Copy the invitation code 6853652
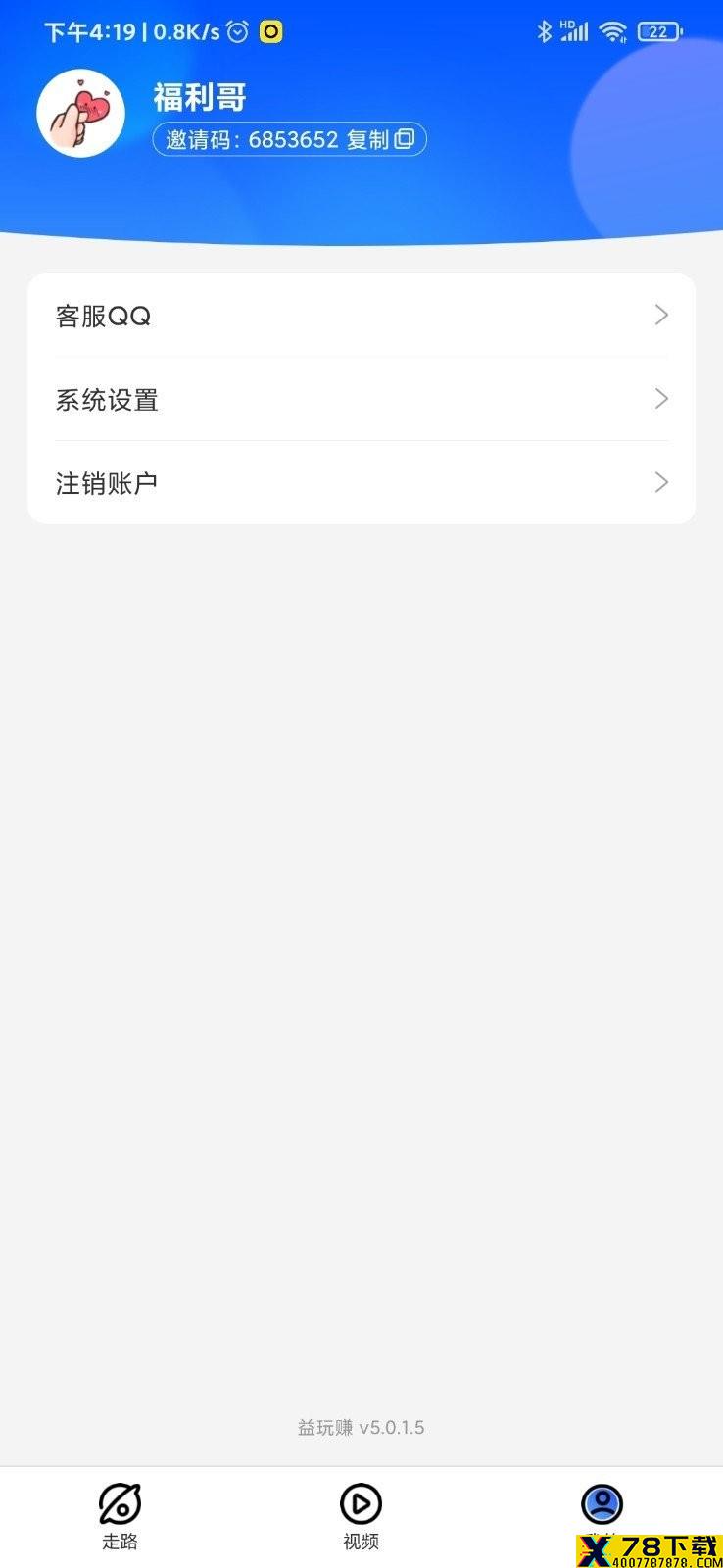 pos(380,139)
